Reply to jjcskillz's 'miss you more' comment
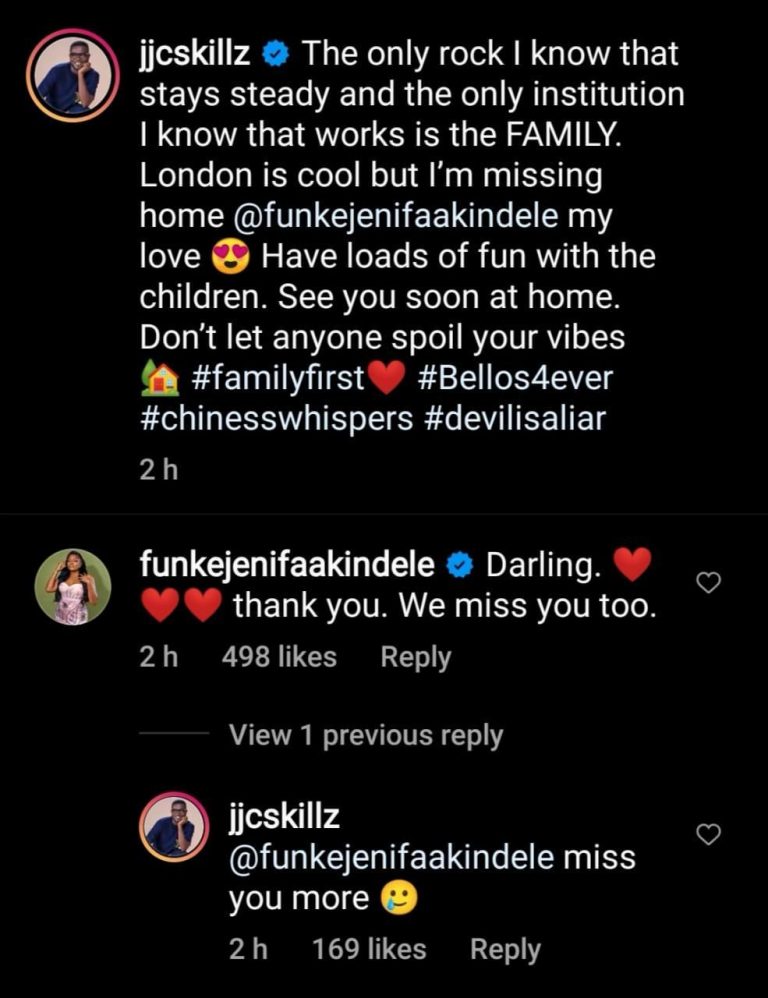Screen dimensions: 768x998 click(x=505, y=949)
